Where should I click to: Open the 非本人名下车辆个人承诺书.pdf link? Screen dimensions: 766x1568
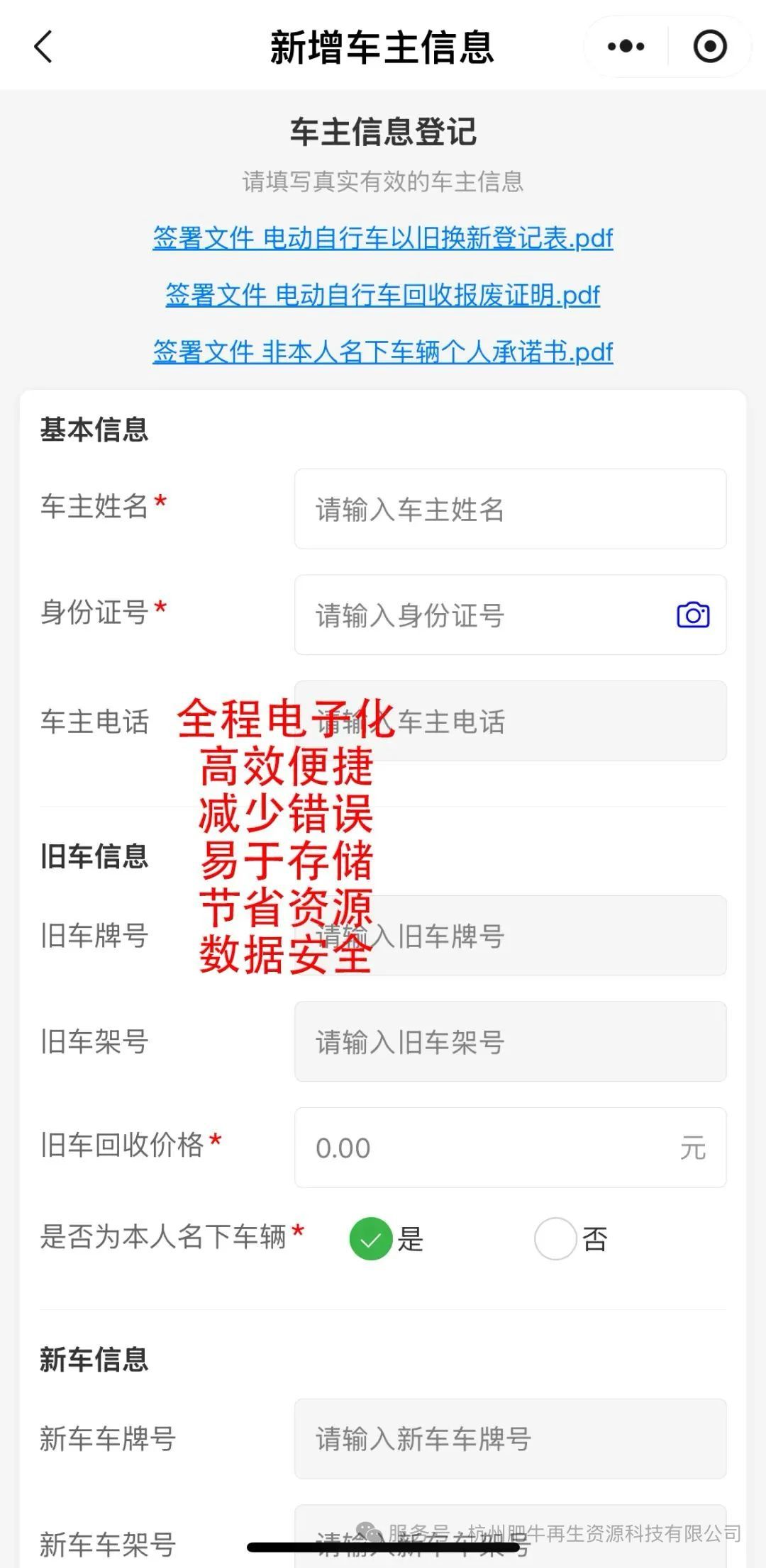pyautogui.click(x=382, y=352)
